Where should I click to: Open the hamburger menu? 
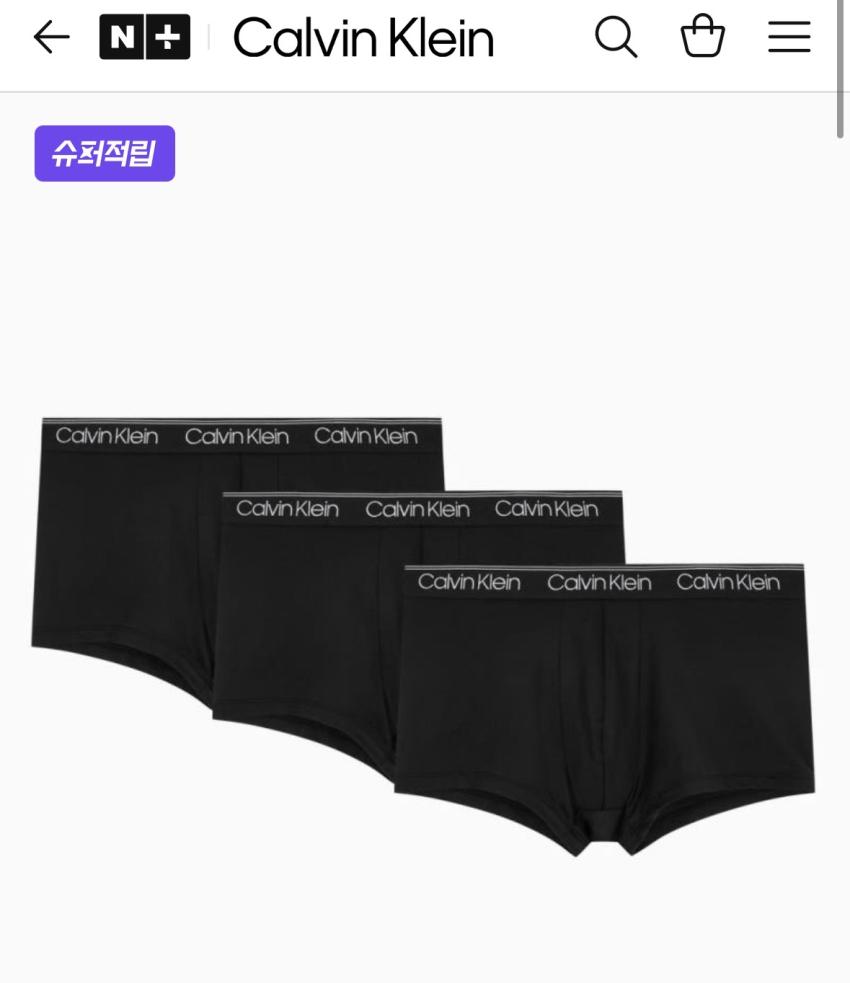pyautogui.click(x=789, y=38)
